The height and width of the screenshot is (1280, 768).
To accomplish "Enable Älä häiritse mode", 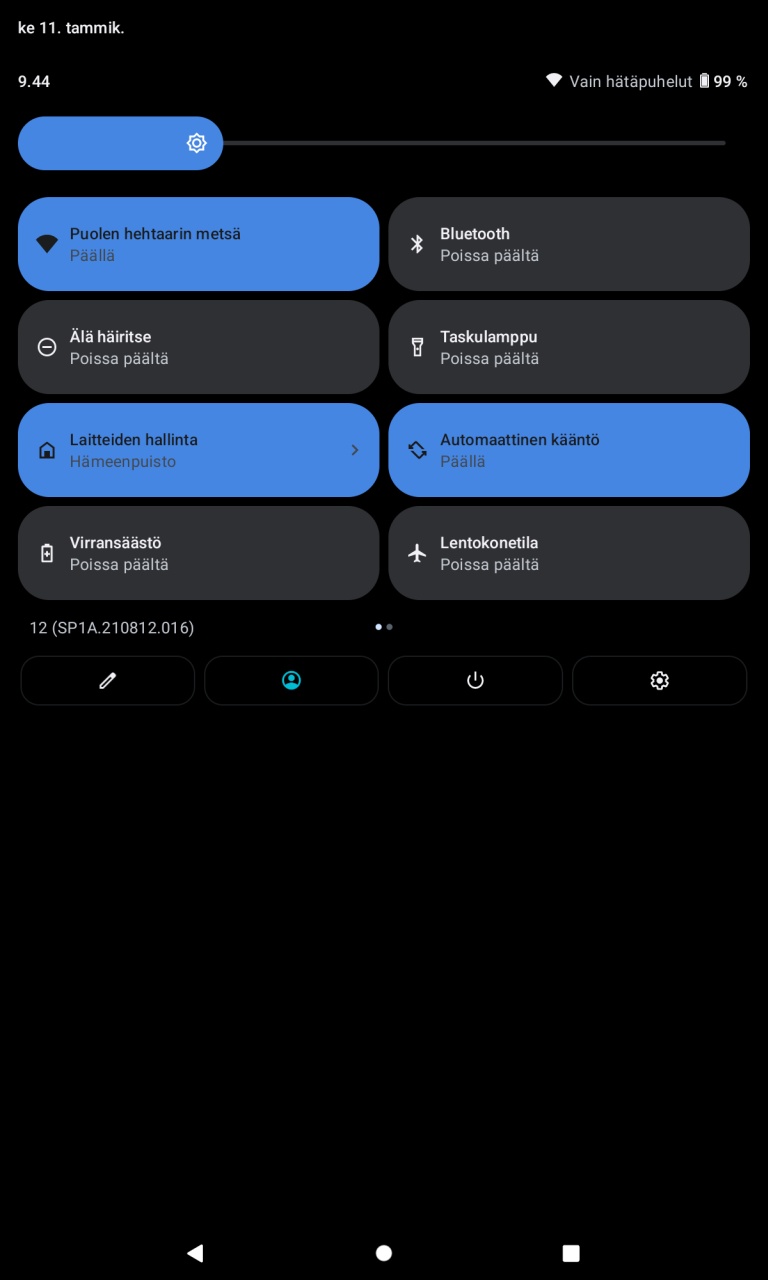I will [198, 347].
